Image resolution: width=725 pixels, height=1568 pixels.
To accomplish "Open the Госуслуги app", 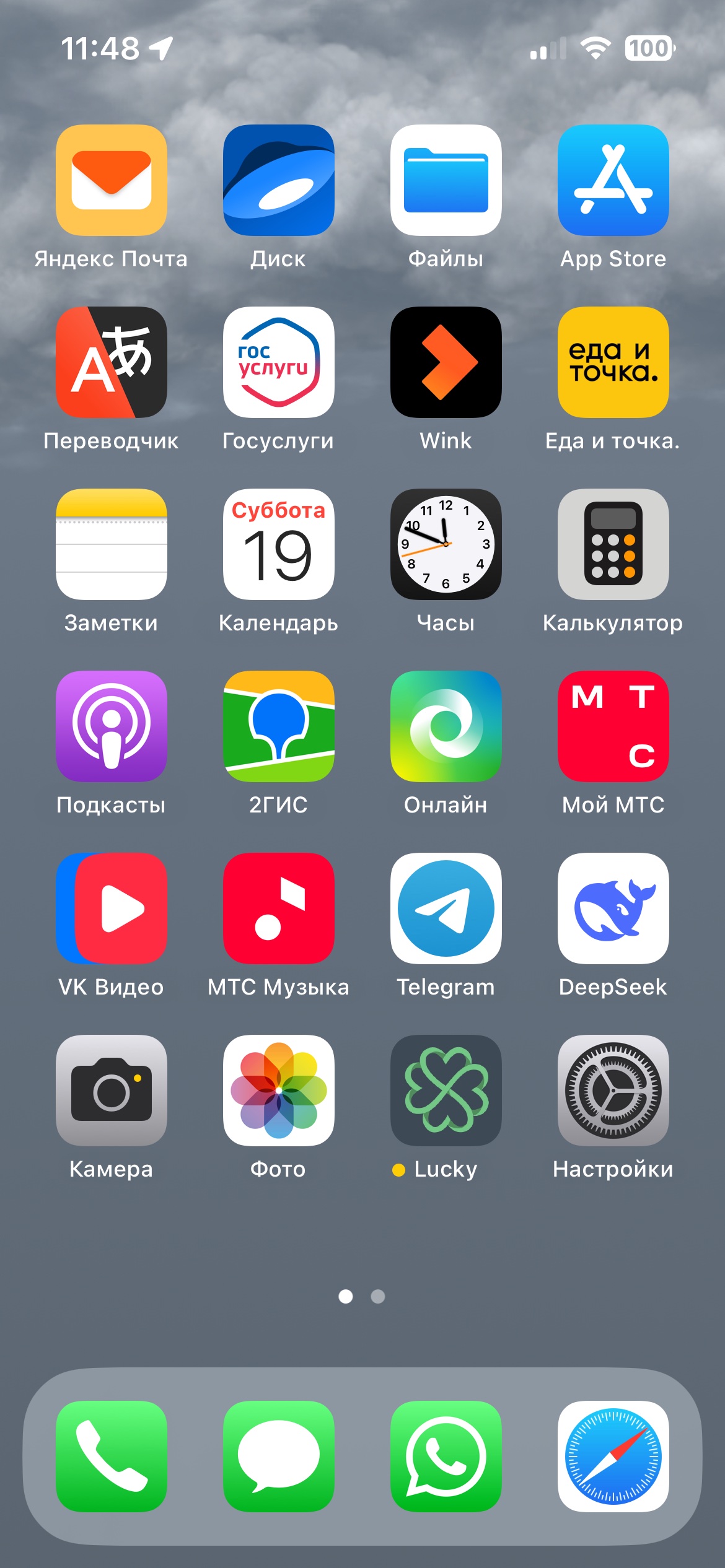I will (x=279, y=362).
